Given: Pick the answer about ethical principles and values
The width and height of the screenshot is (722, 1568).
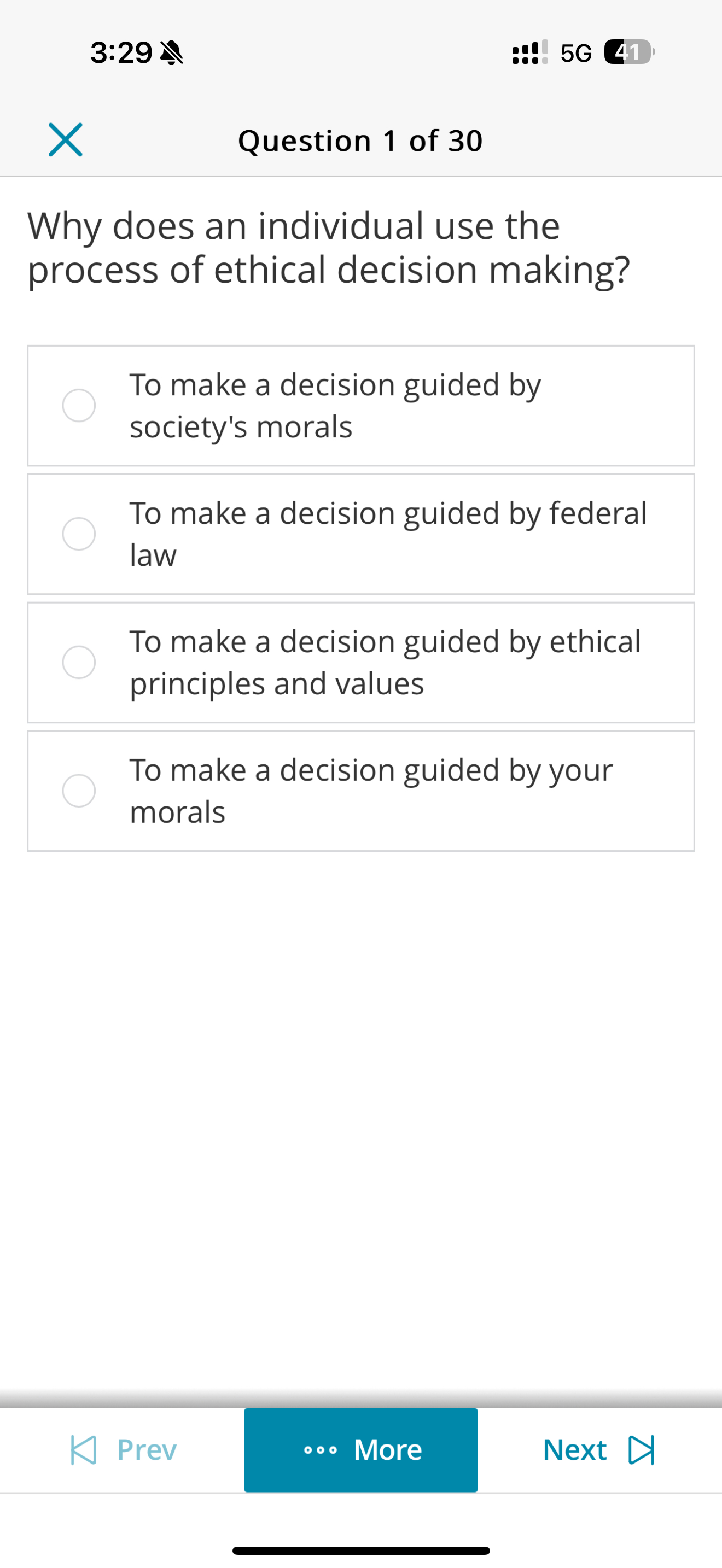Looking at the screenshot, I should click(x=360, y=662).
